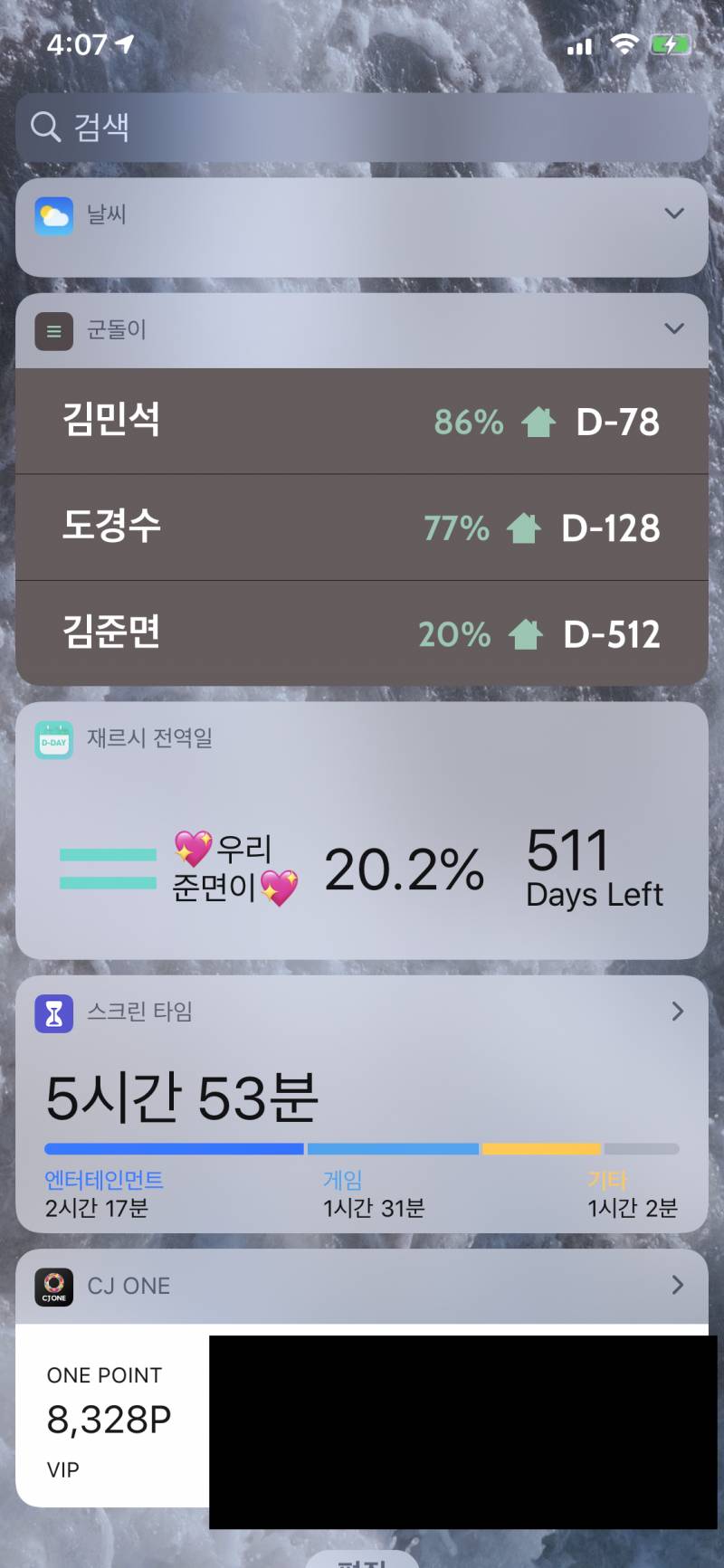Open the 엔터테인먼트 category link
The height and width of the screenshot is (1568, 724).
tap(104, 1179)
